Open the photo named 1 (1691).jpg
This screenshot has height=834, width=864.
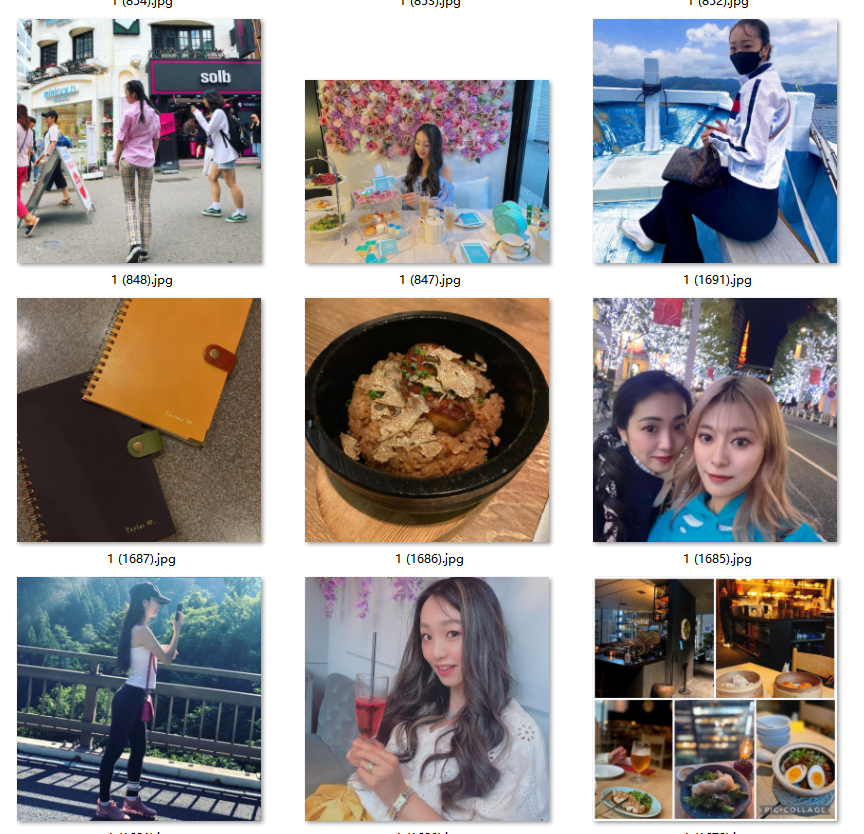tap(714, 141)
